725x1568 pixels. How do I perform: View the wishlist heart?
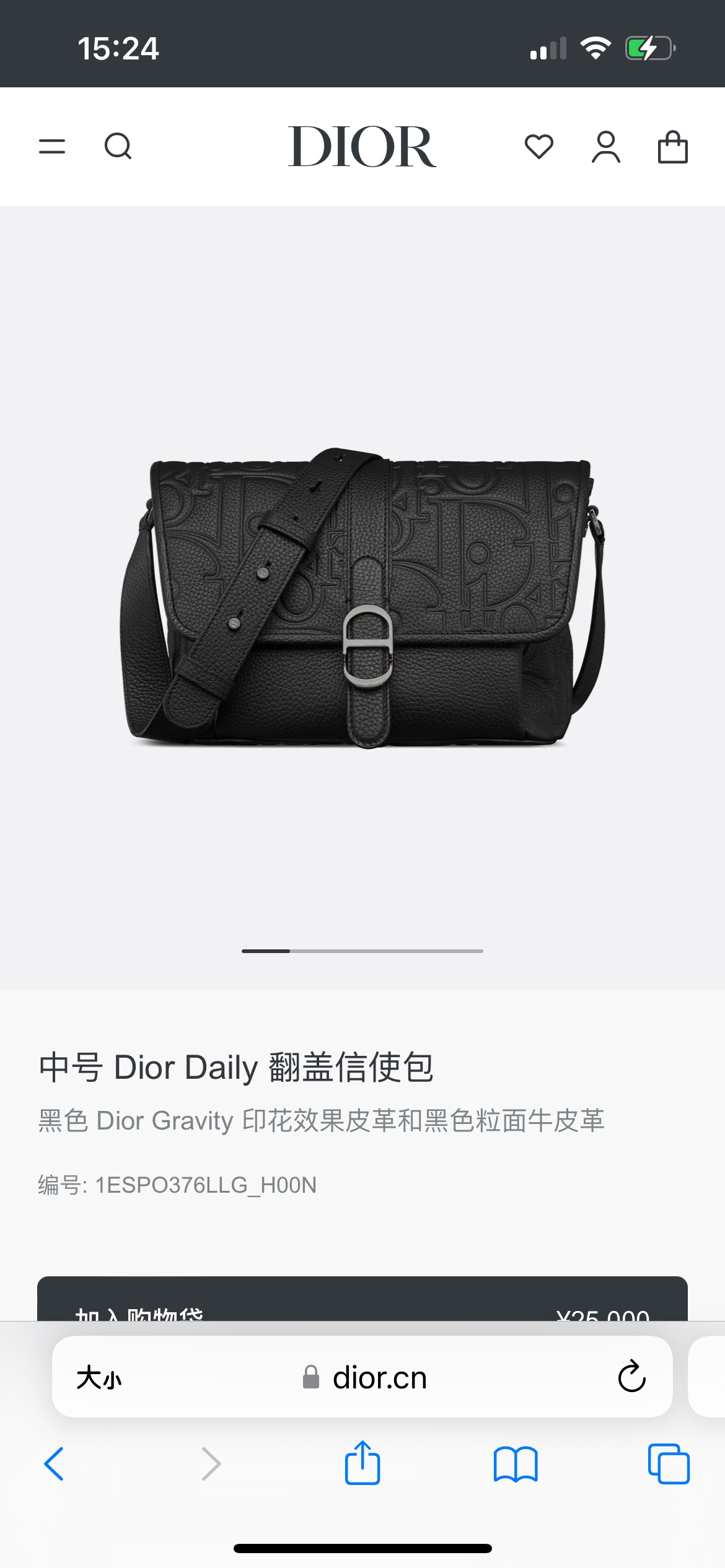coord(538,147)
